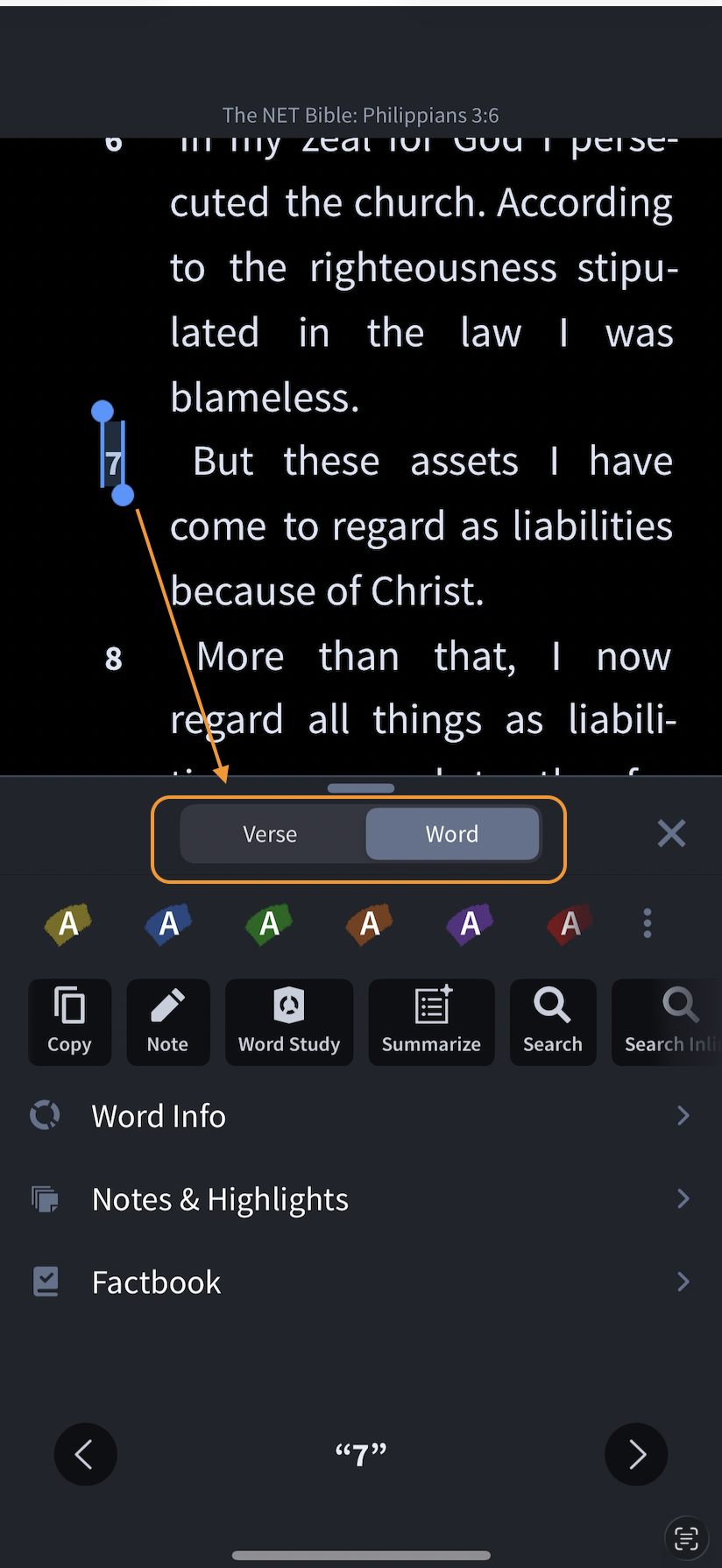Open Search Inline for the selection
This screenshot has height=1568, width=722.
pos(675,1021)
